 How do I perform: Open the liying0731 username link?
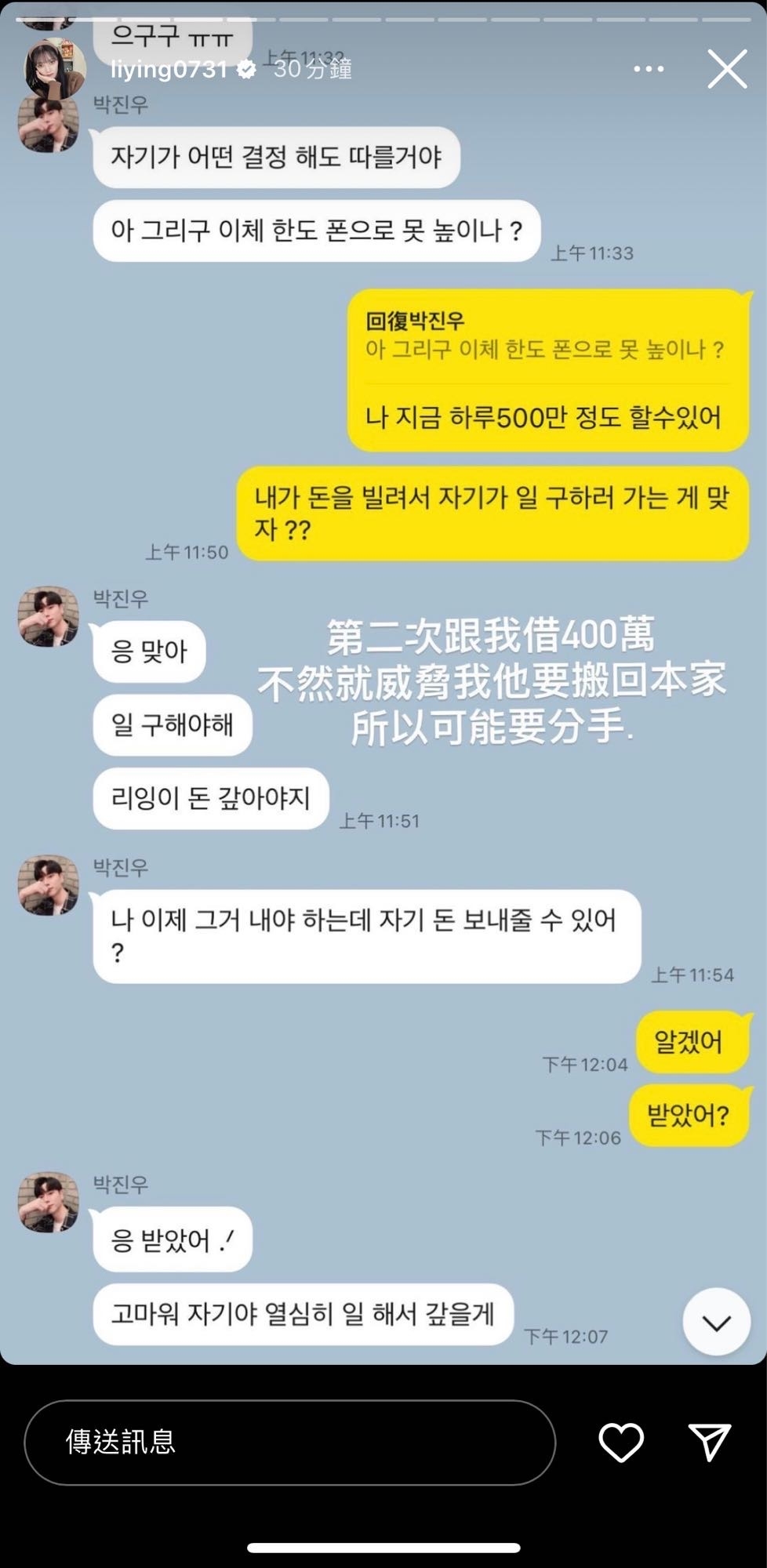pyautogui.click(x=169, y=69)
